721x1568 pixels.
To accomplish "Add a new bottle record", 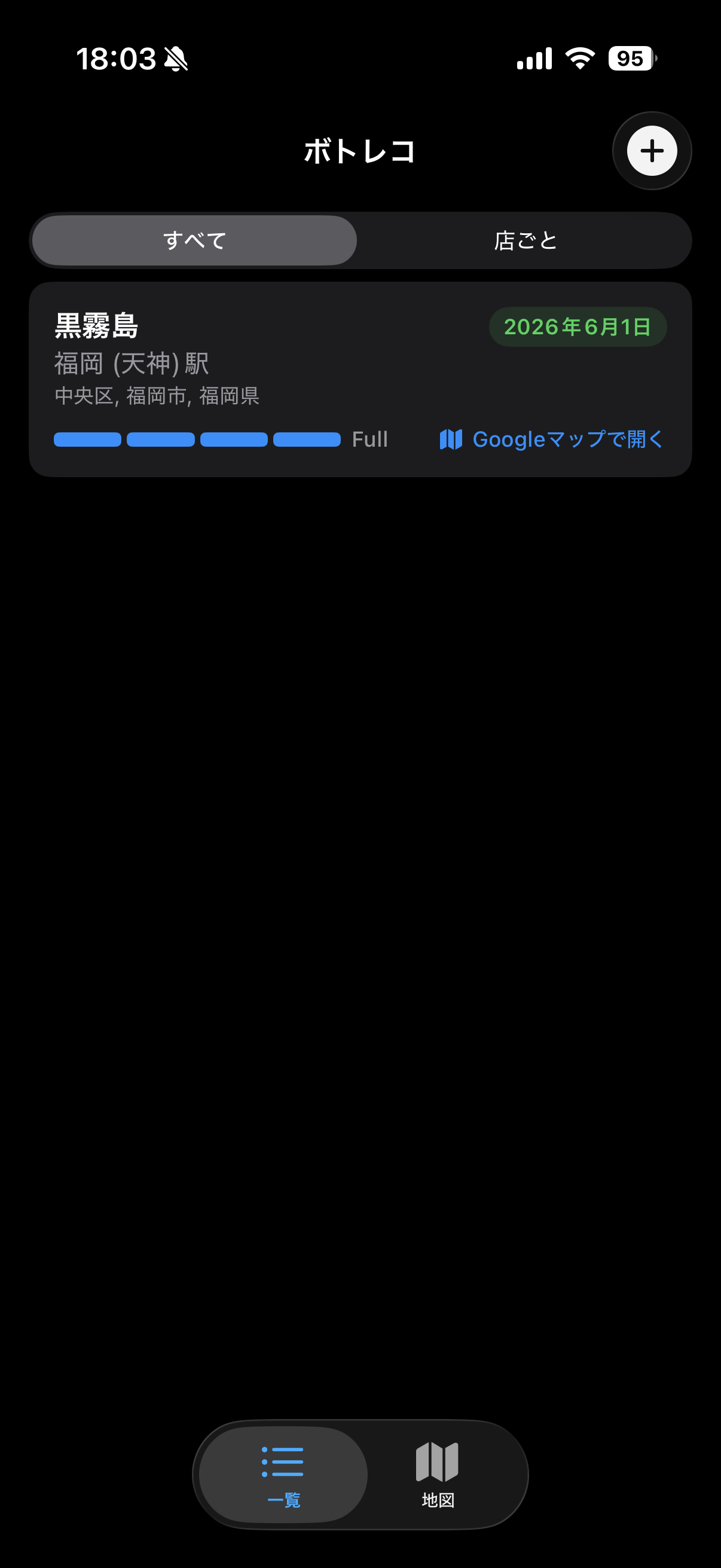I will pos(652,151).
